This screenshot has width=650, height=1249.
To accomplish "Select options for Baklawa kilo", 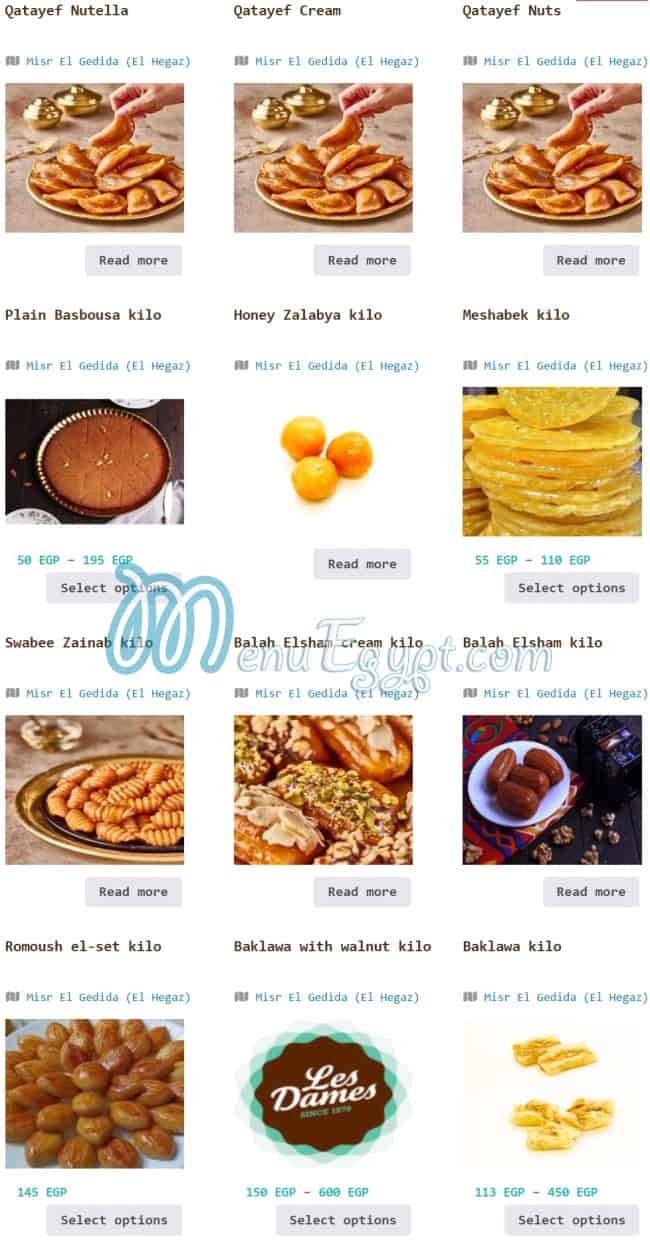I will [571, 1220].
